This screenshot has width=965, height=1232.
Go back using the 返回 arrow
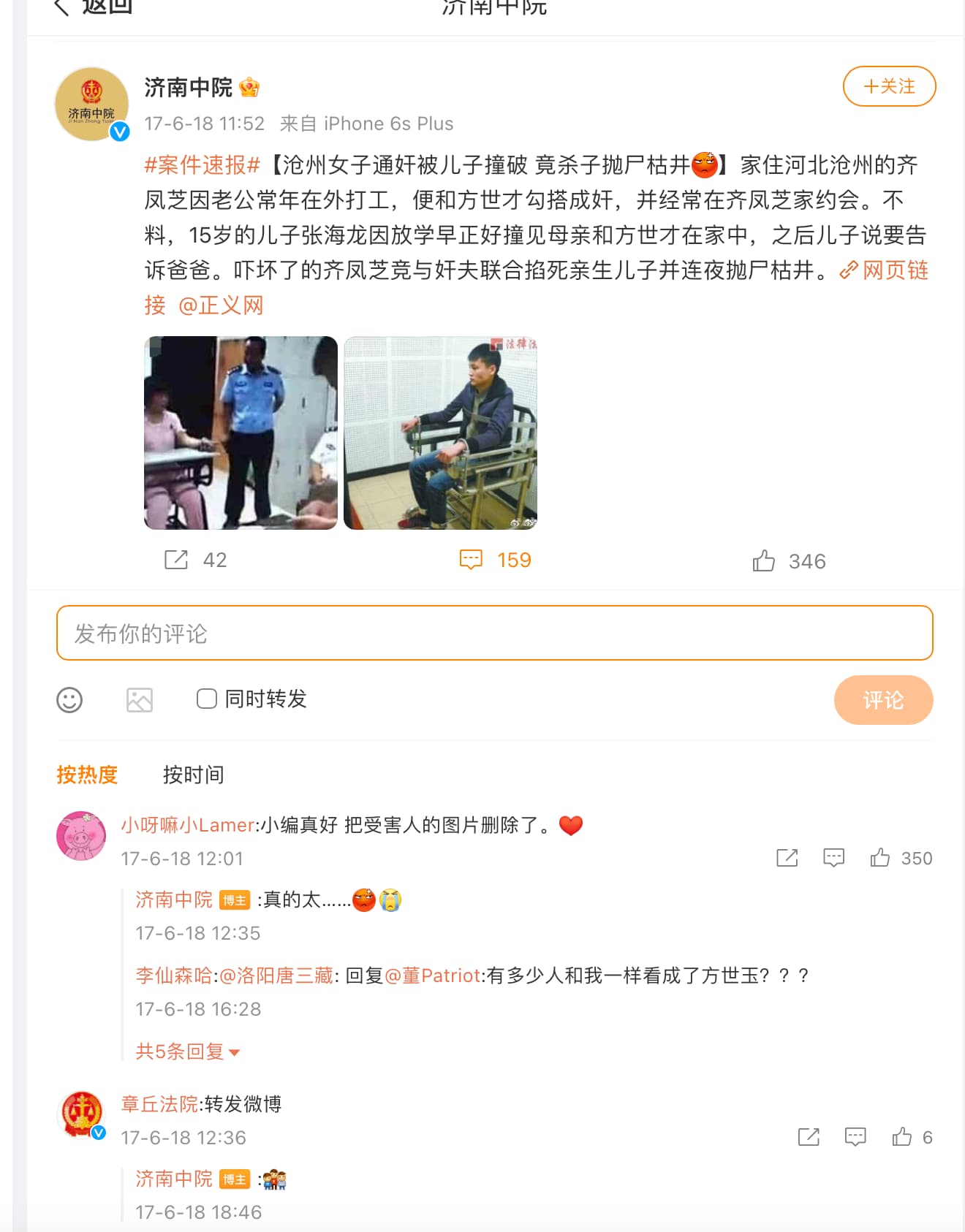pos(63,7)
